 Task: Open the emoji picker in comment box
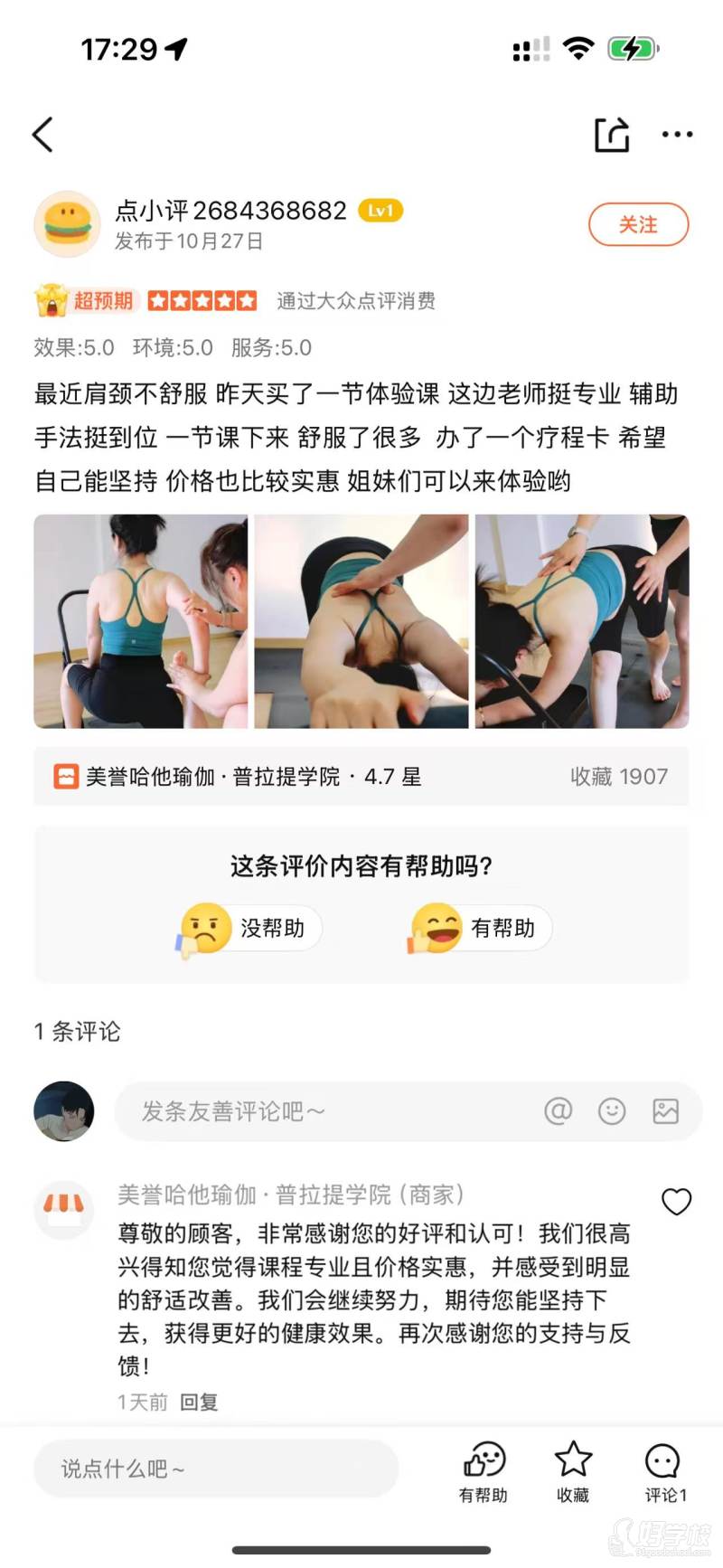pos(612,1110)
